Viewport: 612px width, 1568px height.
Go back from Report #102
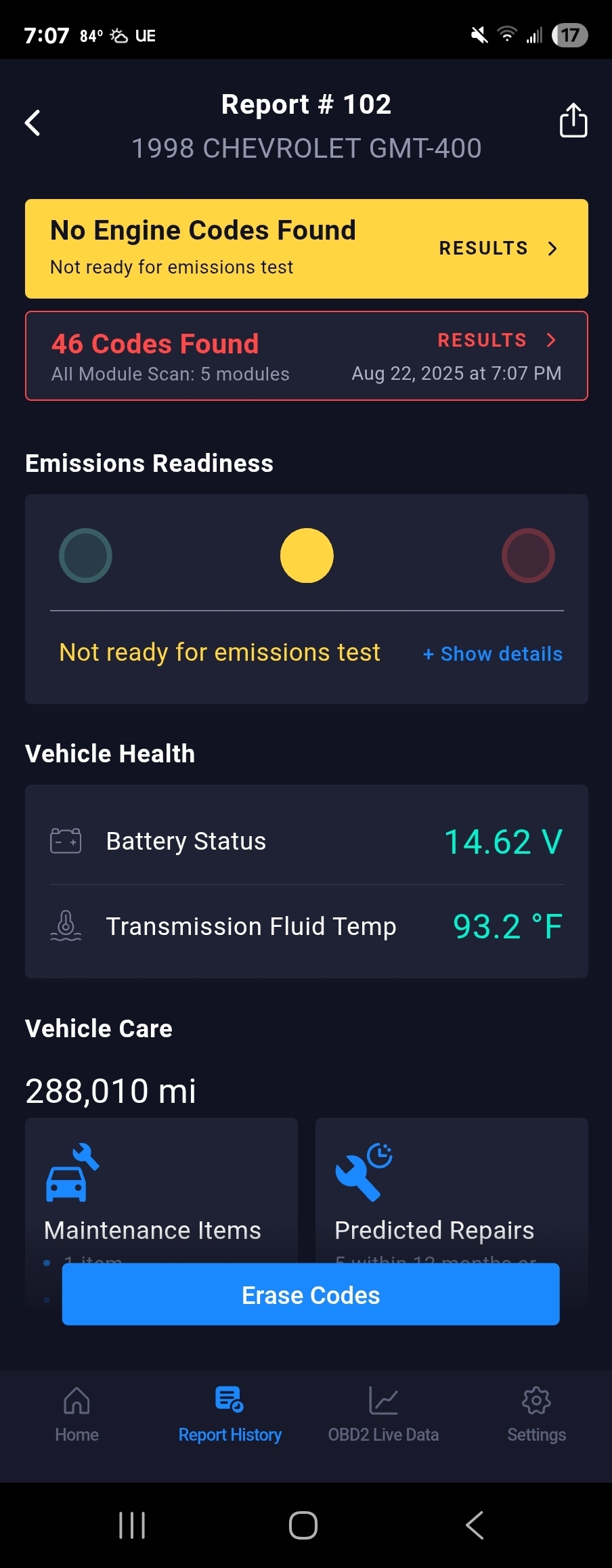point(32,123)
